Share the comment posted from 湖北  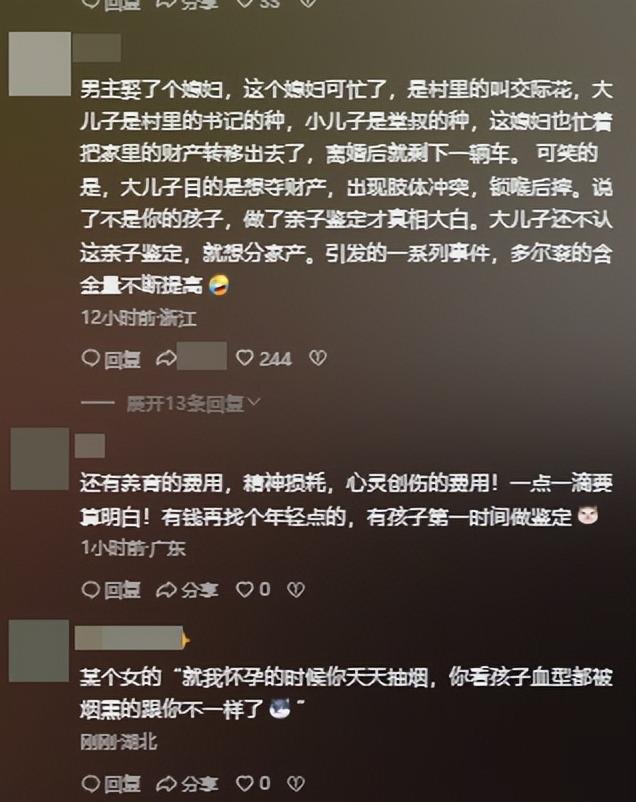click(188, 783)
